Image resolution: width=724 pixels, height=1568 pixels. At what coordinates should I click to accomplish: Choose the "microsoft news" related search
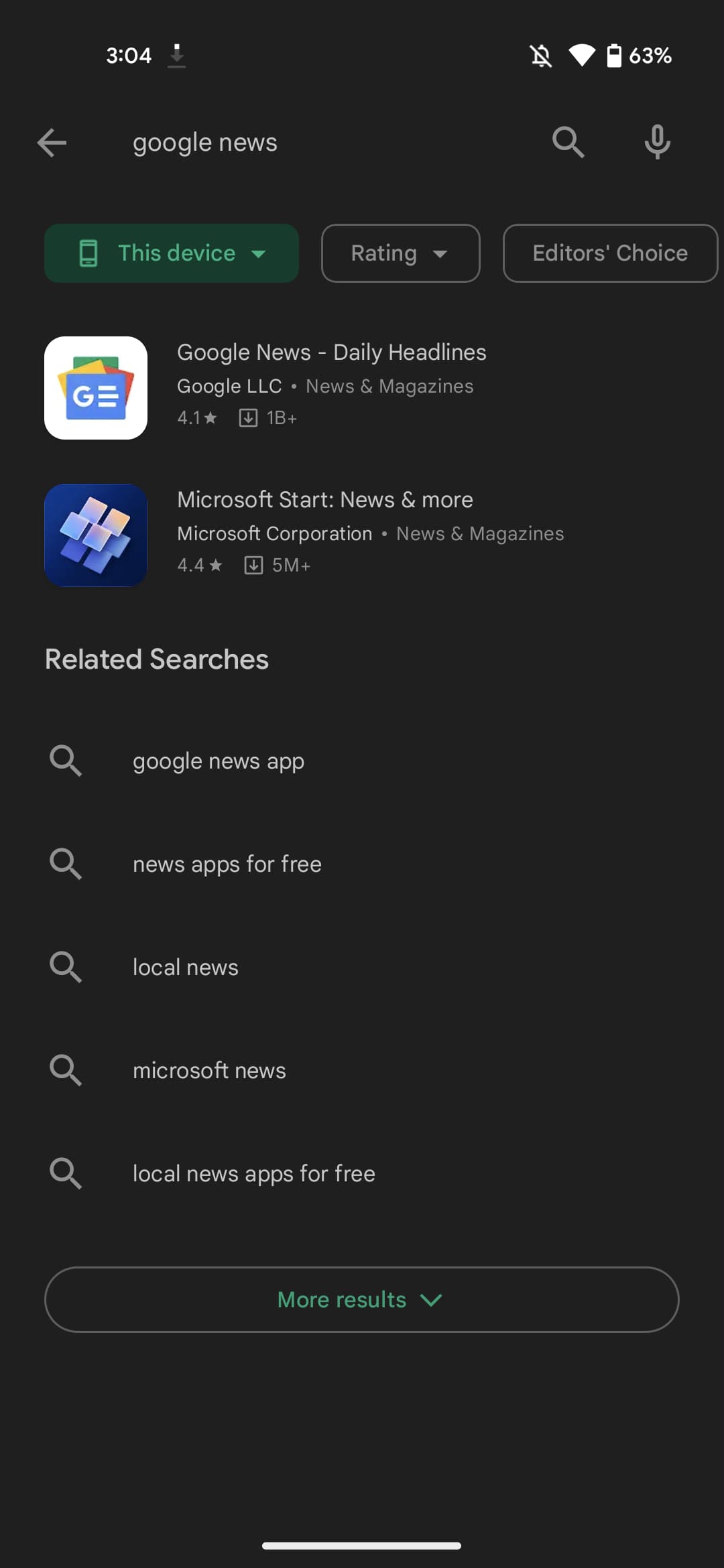coord(209,1071)
